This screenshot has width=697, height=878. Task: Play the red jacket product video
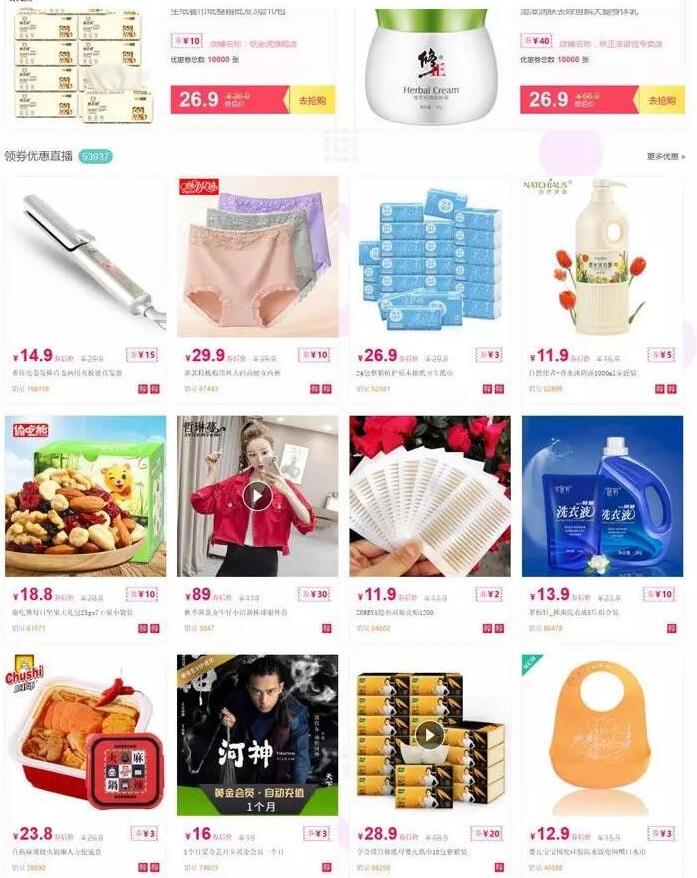pos(257,495)
